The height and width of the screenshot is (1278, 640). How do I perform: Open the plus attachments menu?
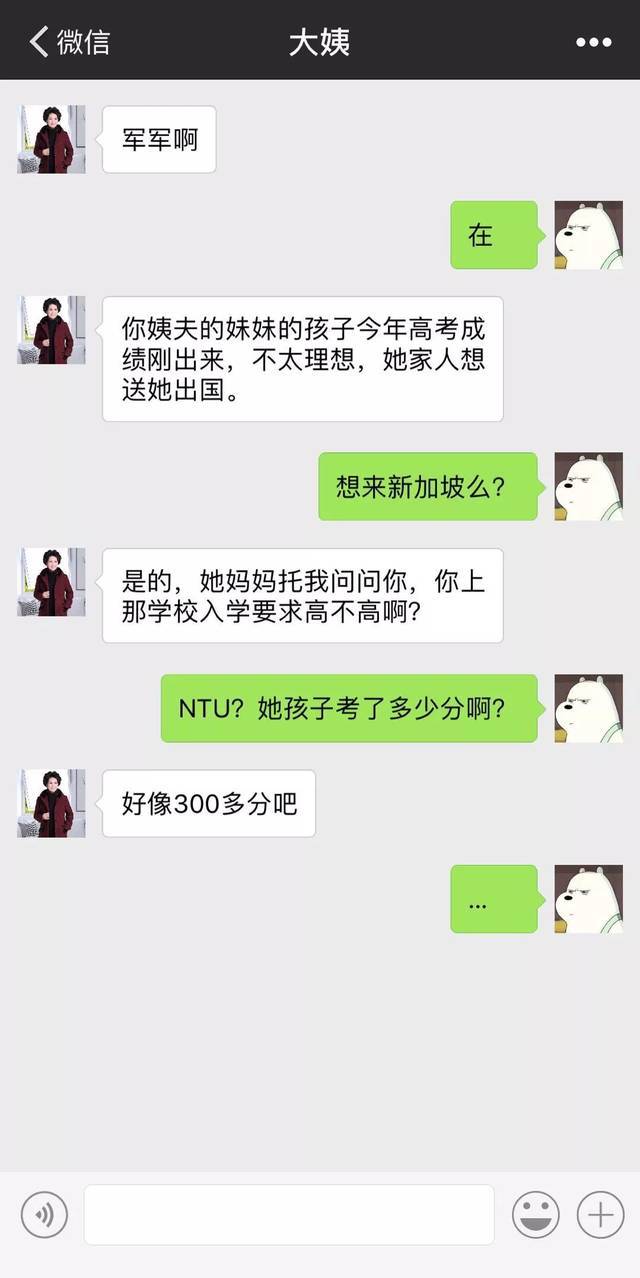click(x=600, y=1215)
